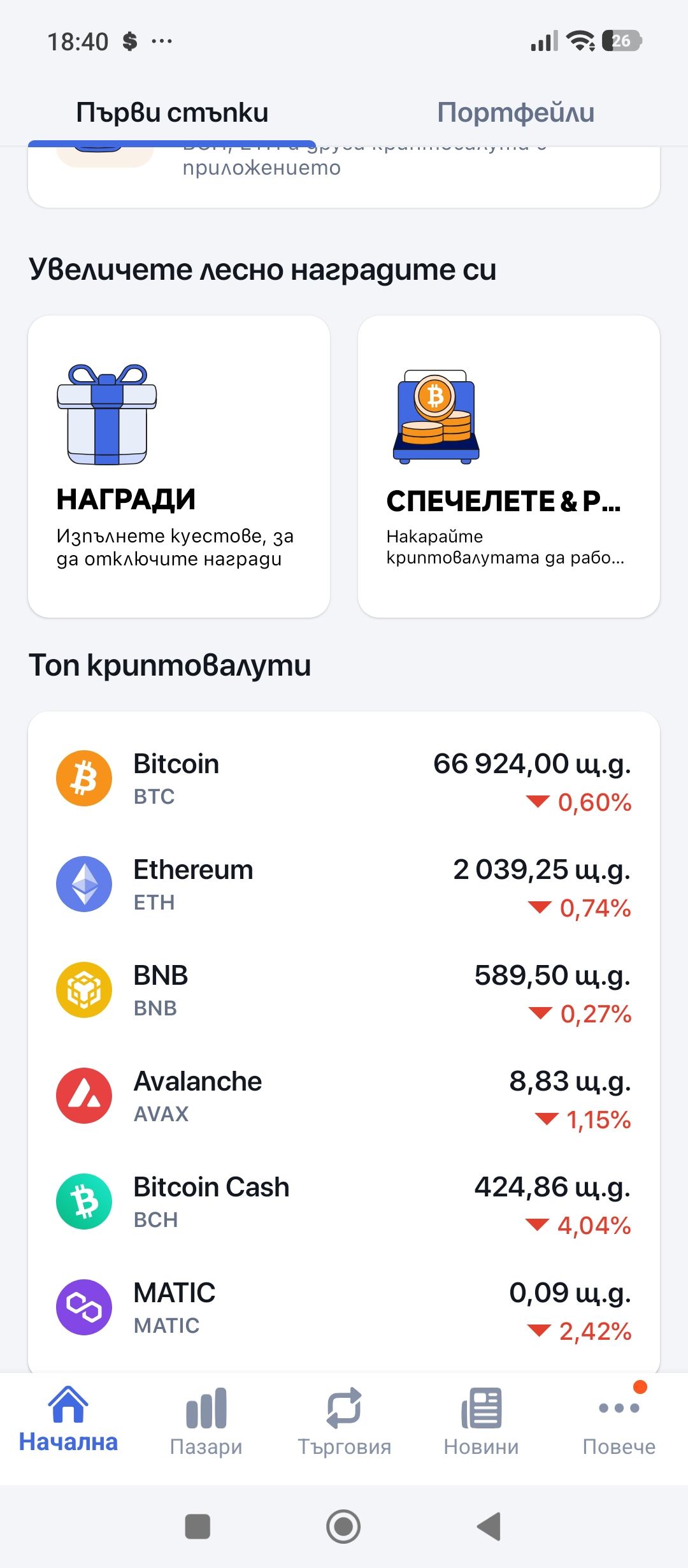Open the Повече more menu
The width and height of the screenshot is (688, 1568).
tap(619, 1423)
